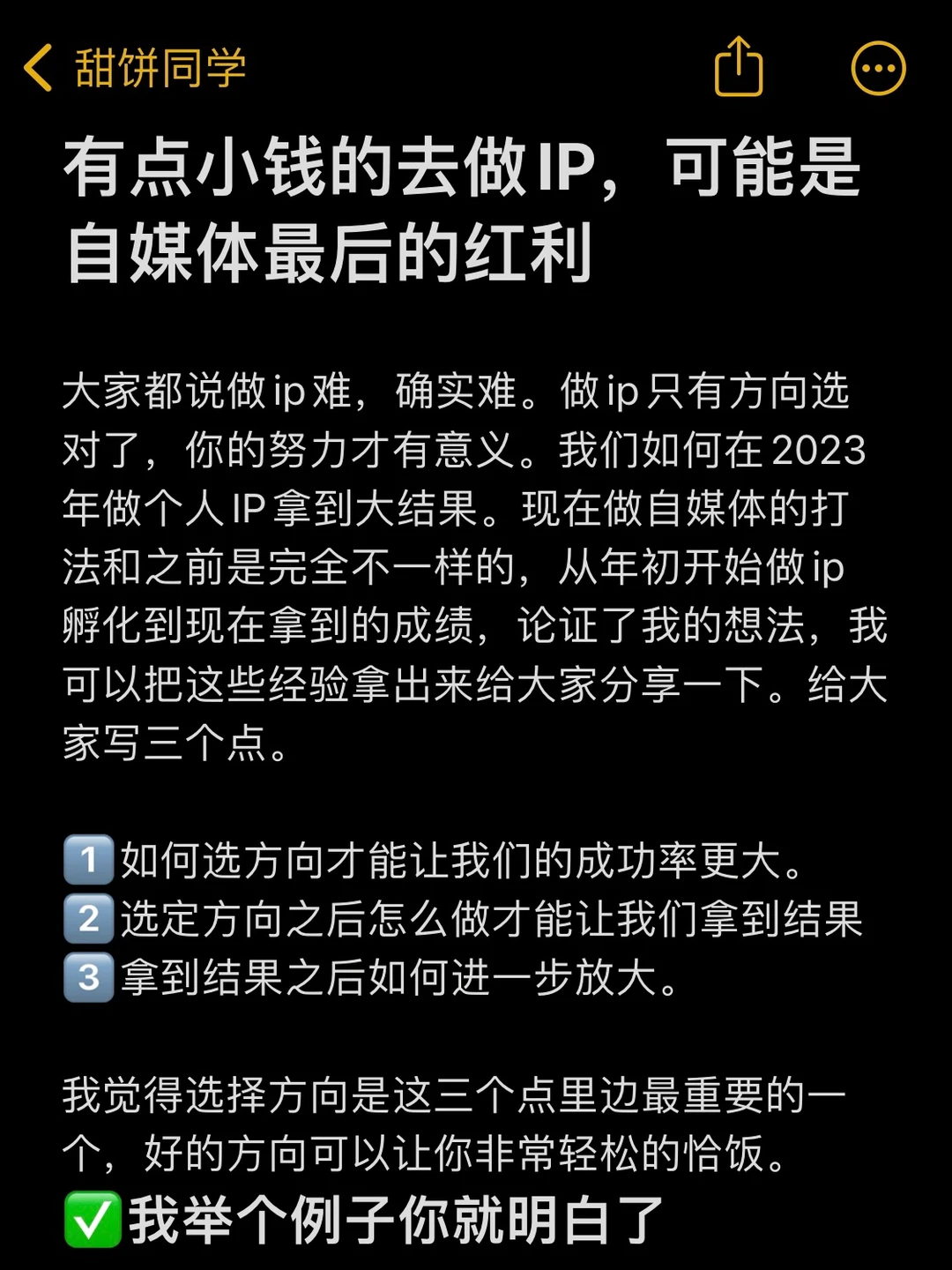
Task: Open the more options ellipsis icon
Action: [x=876, y=67]
